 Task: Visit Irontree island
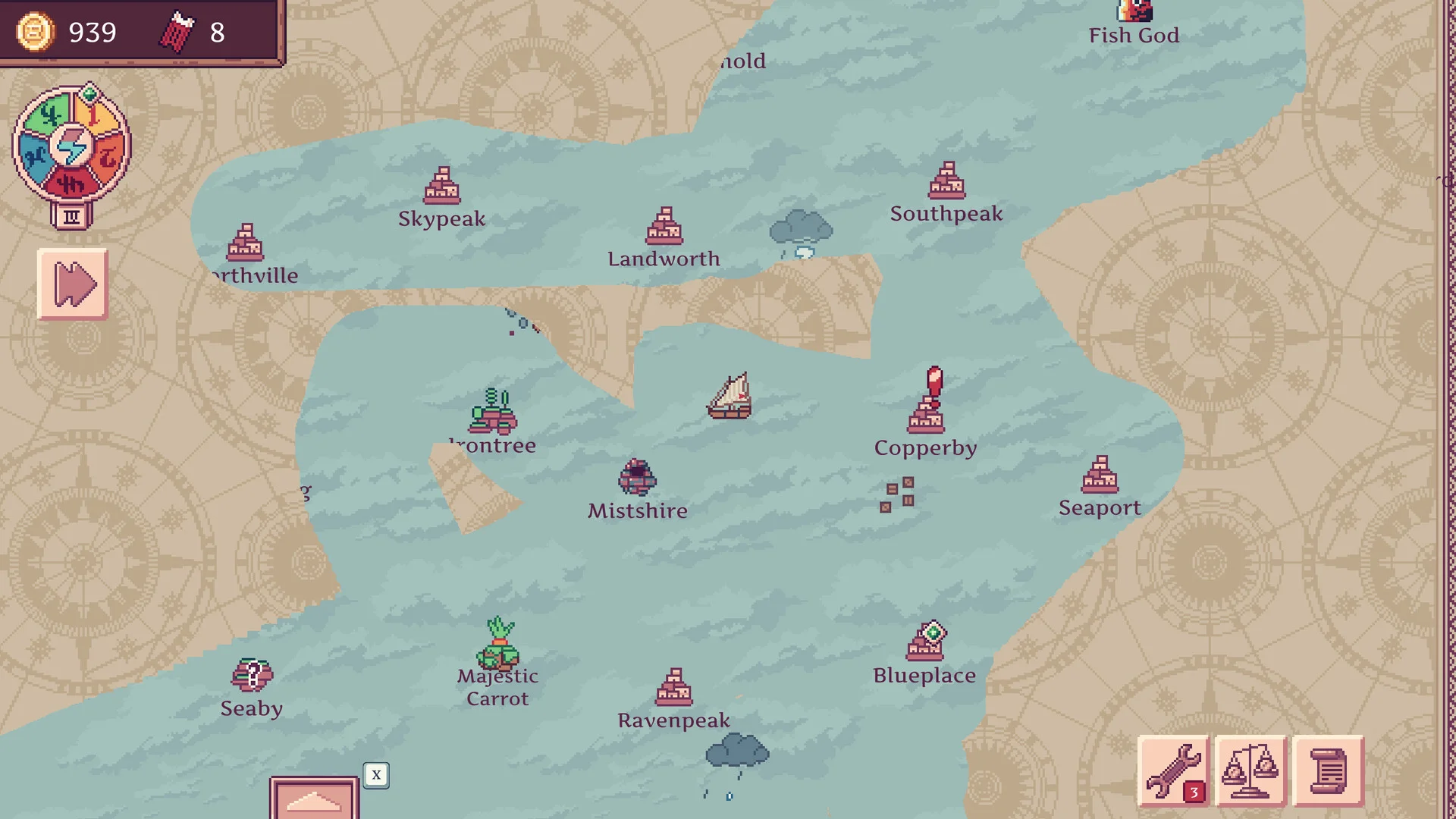click(x=493, y=413)
